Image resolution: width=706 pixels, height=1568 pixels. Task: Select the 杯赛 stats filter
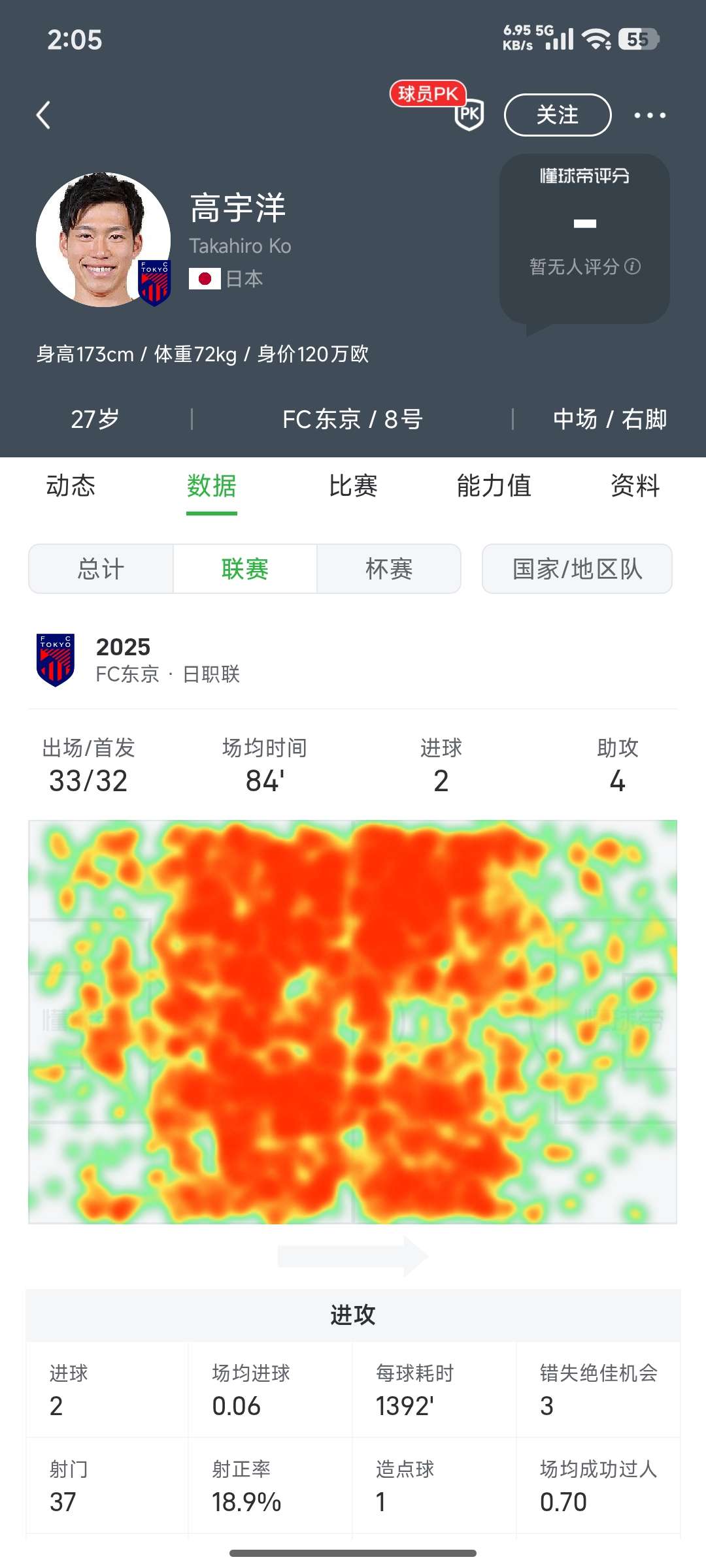[389, 569]
